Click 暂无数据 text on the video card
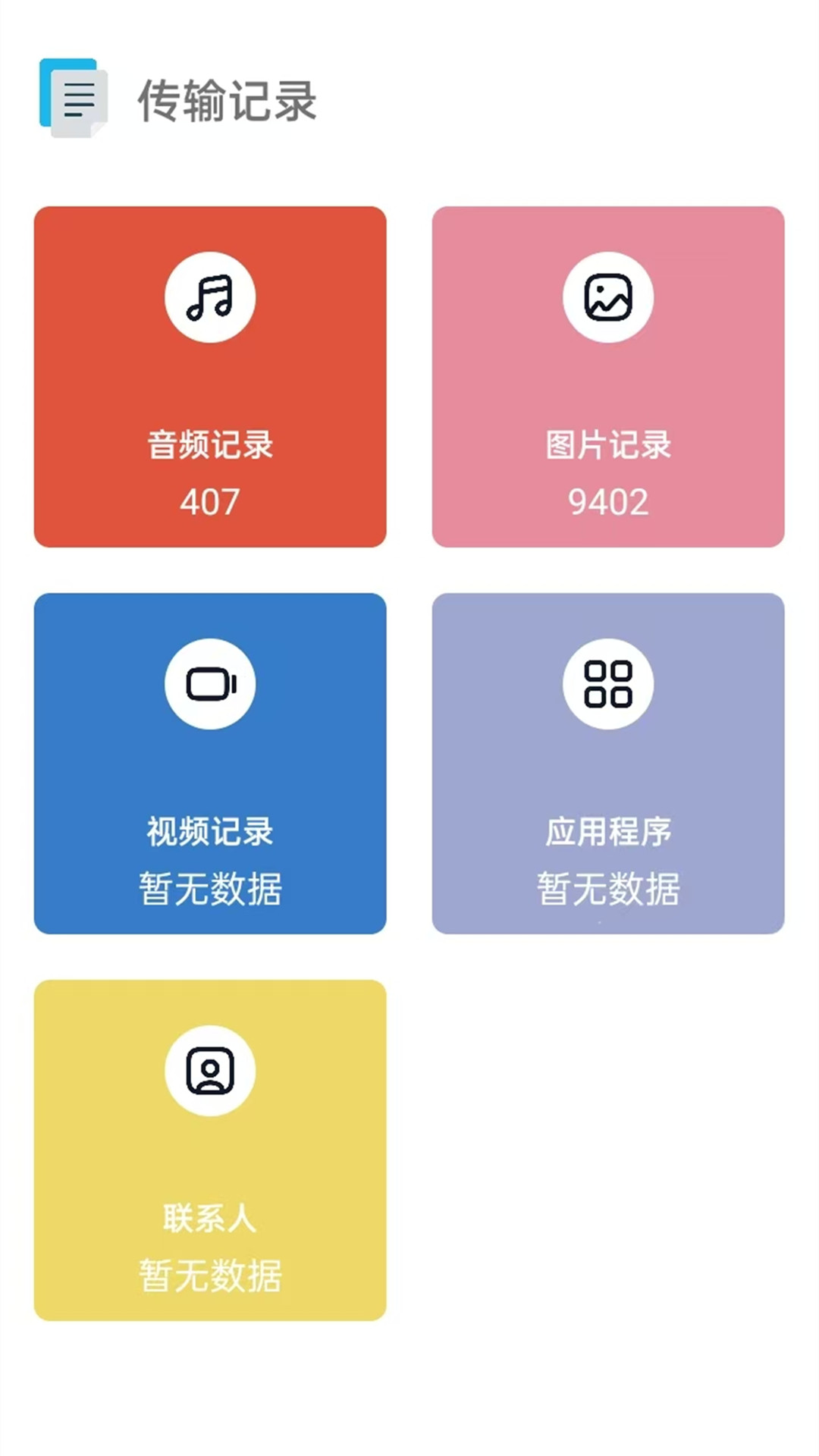Screen dimensions: 819x1456 pyautogui.click(x=210, y=891)
